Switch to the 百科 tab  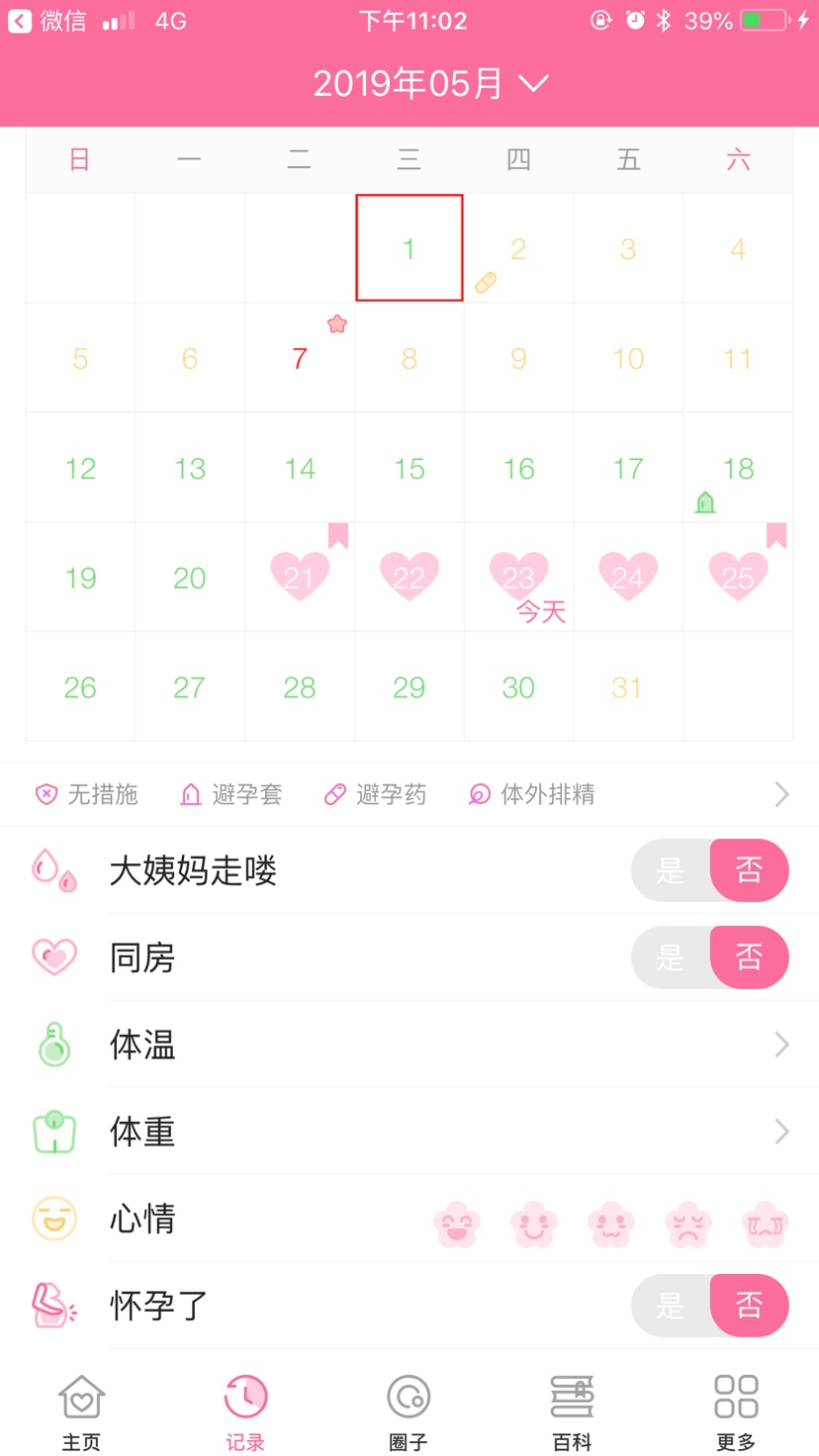click(x=572, y=1411)
